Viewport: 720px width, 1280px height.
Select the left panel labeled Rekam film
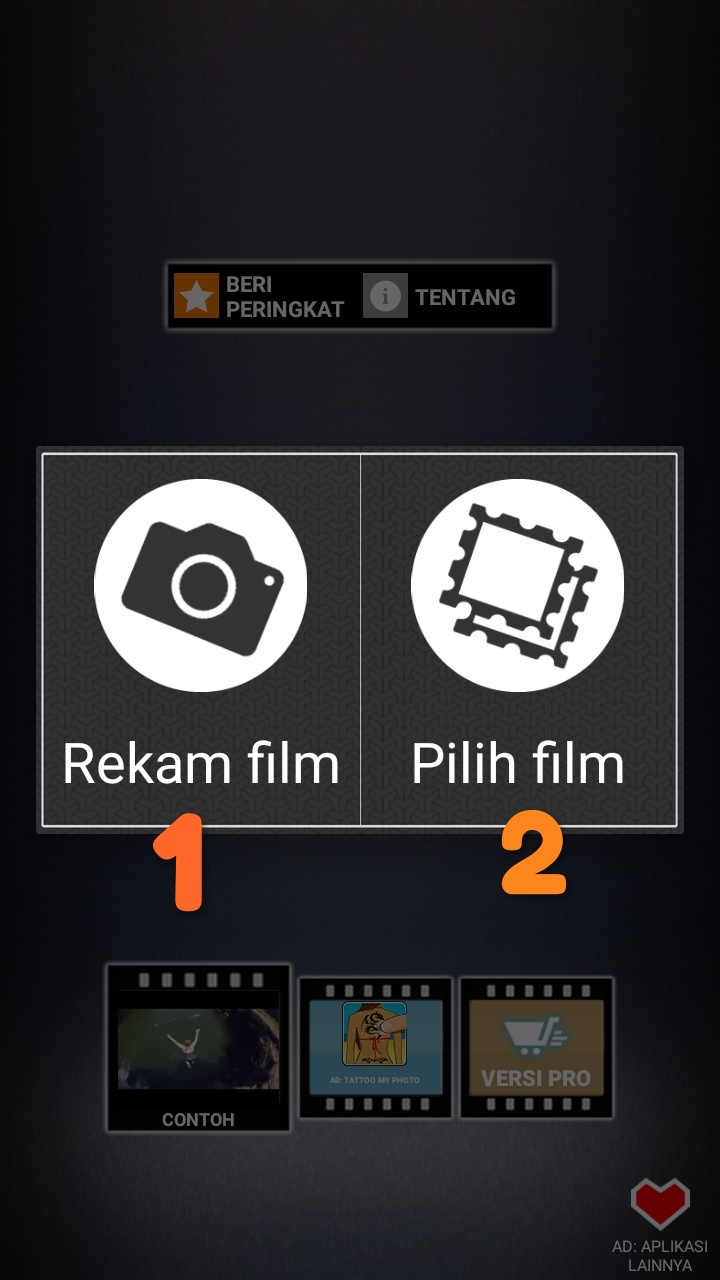click(x=200, y=640)
